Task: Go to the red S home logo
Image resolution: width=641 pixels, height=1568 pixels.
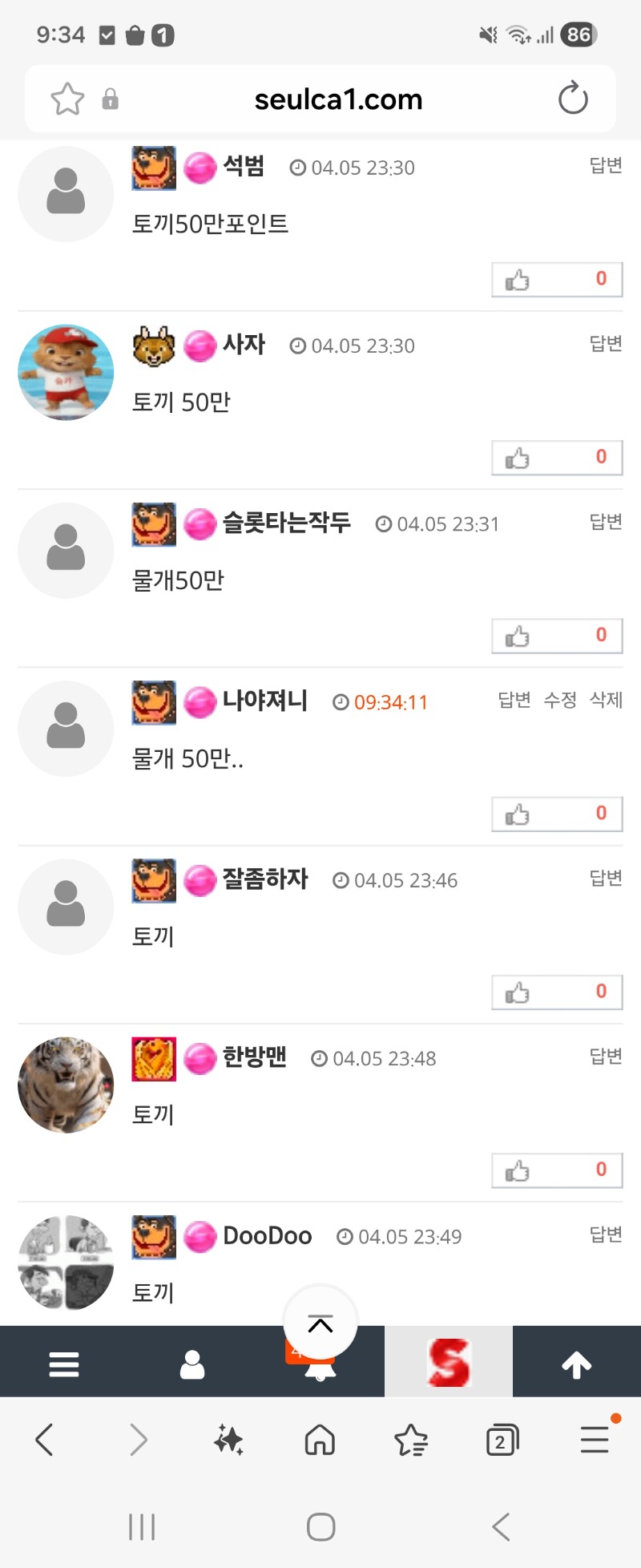Action: (x=449, y=1362)
